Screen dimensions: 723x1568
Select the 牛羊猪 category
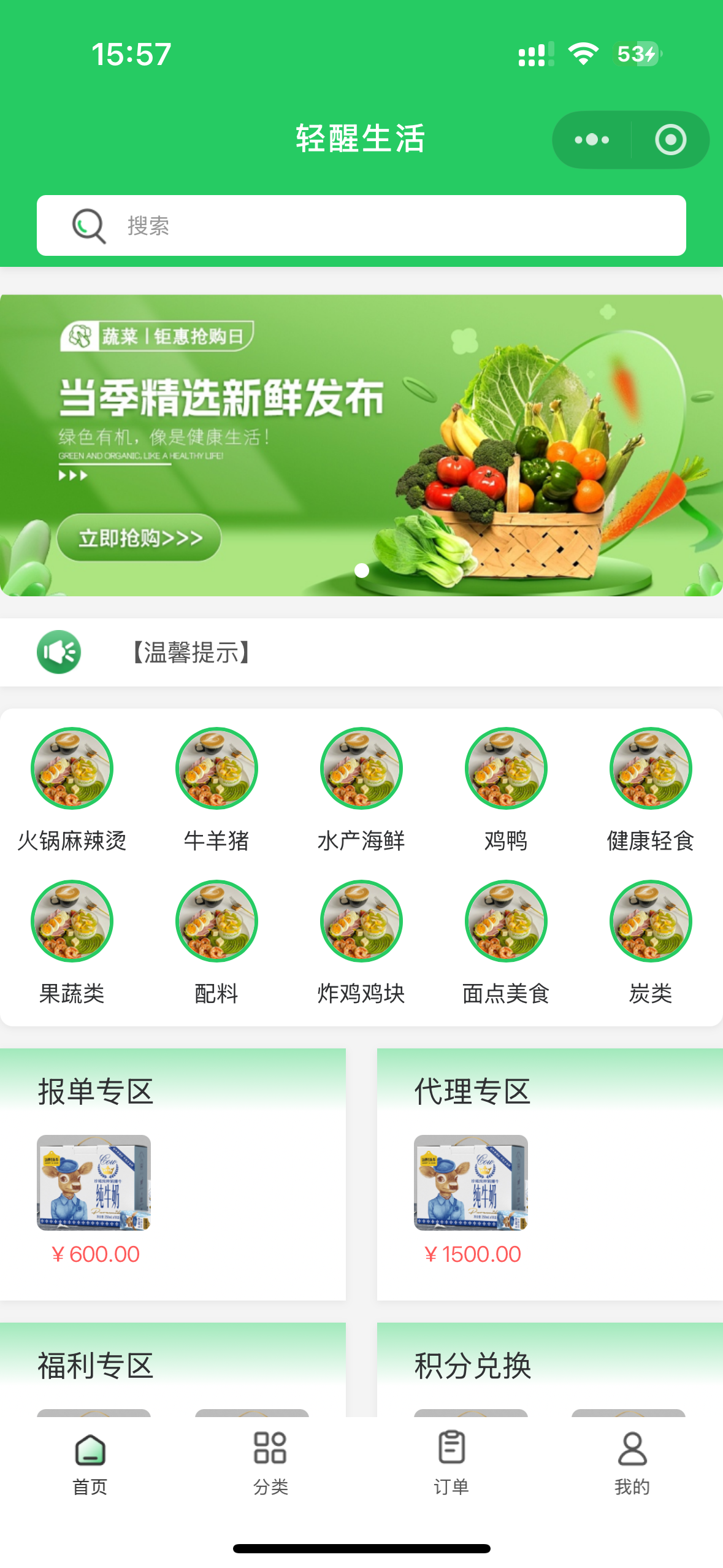216,790
